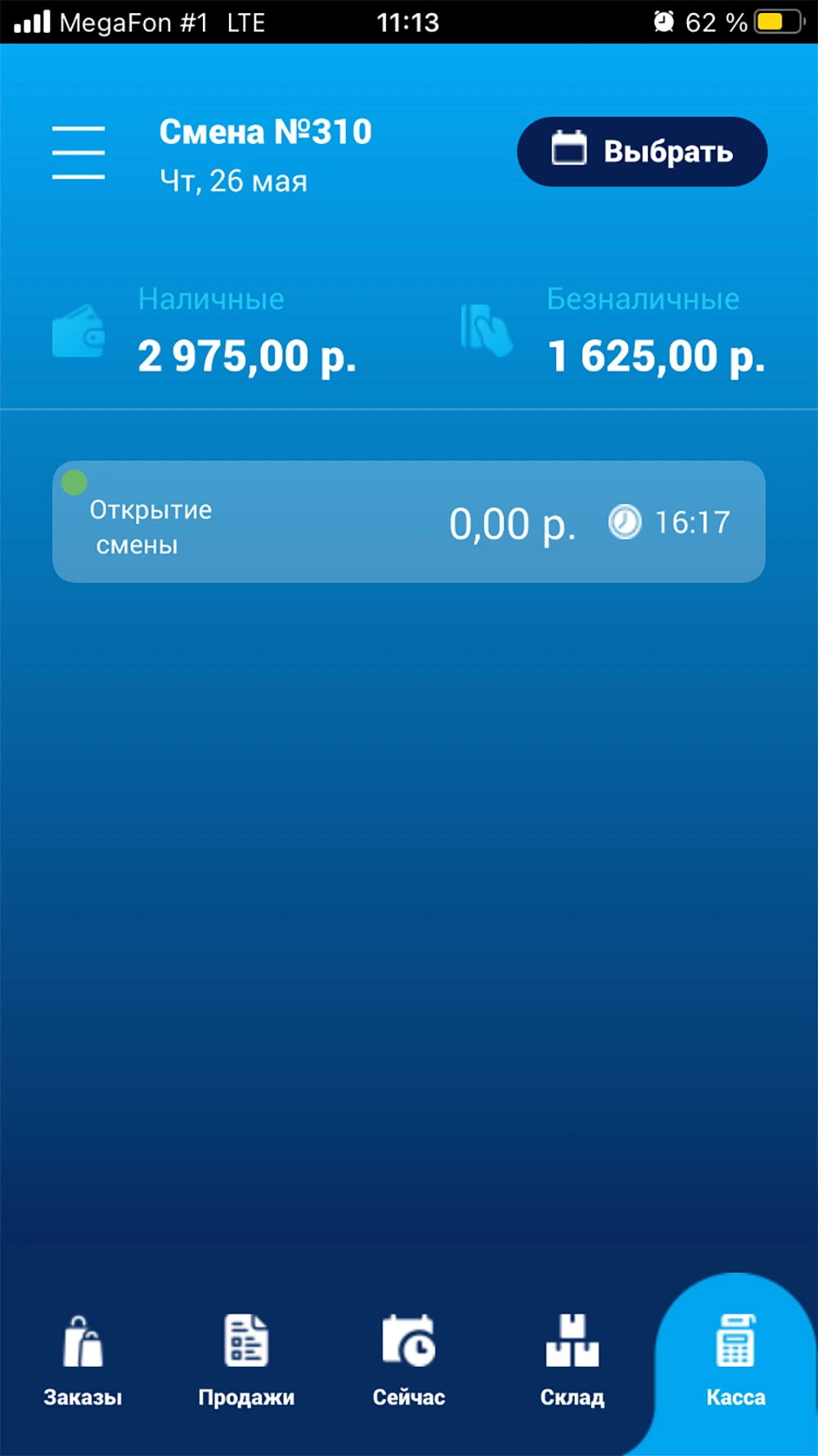Tap the Заказы shopping bag icon
Screen dimensions: 818x1456
click(82, 1341)
